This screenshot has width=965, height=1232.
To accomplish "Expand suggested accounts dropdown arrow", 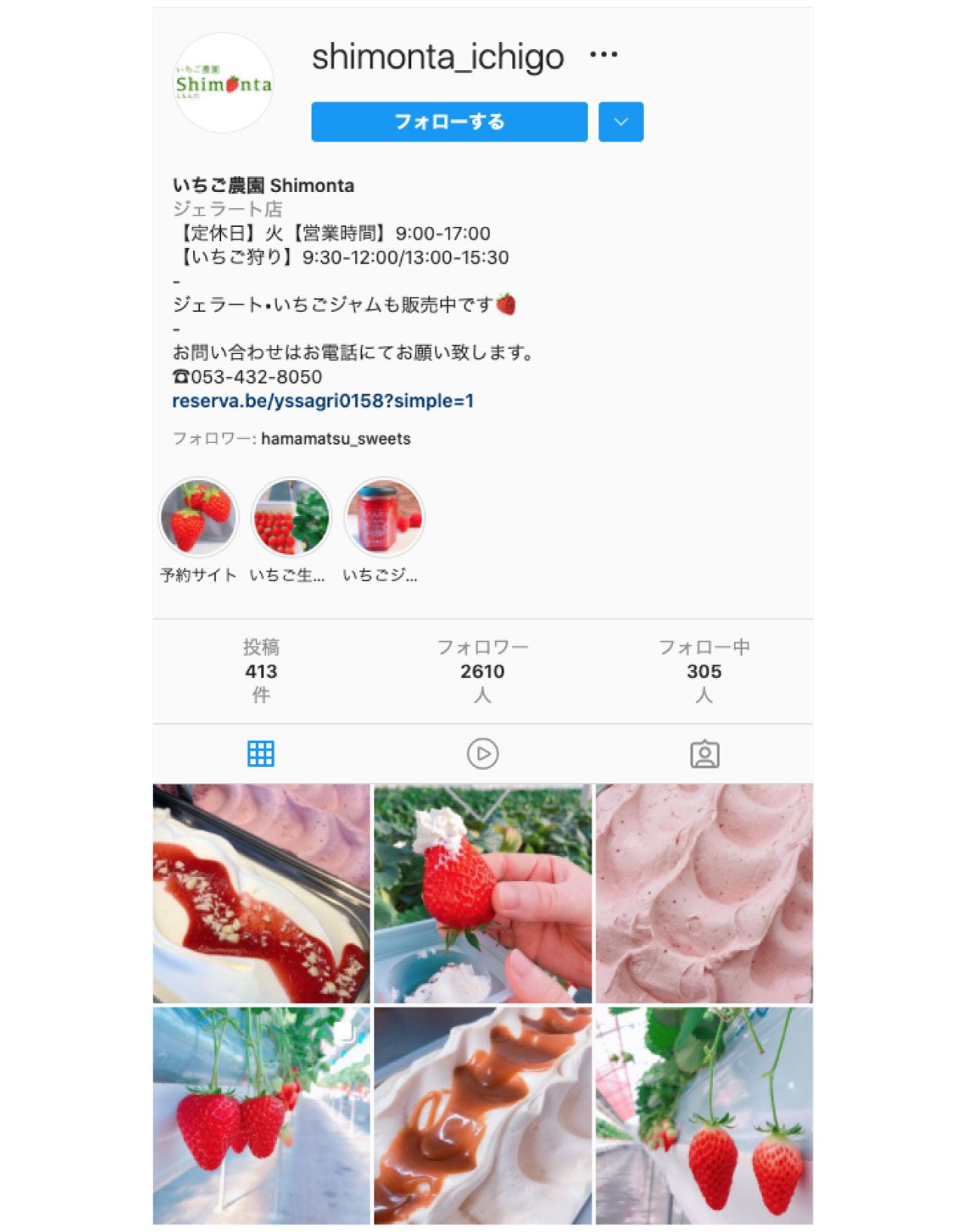I will [620, 122].
